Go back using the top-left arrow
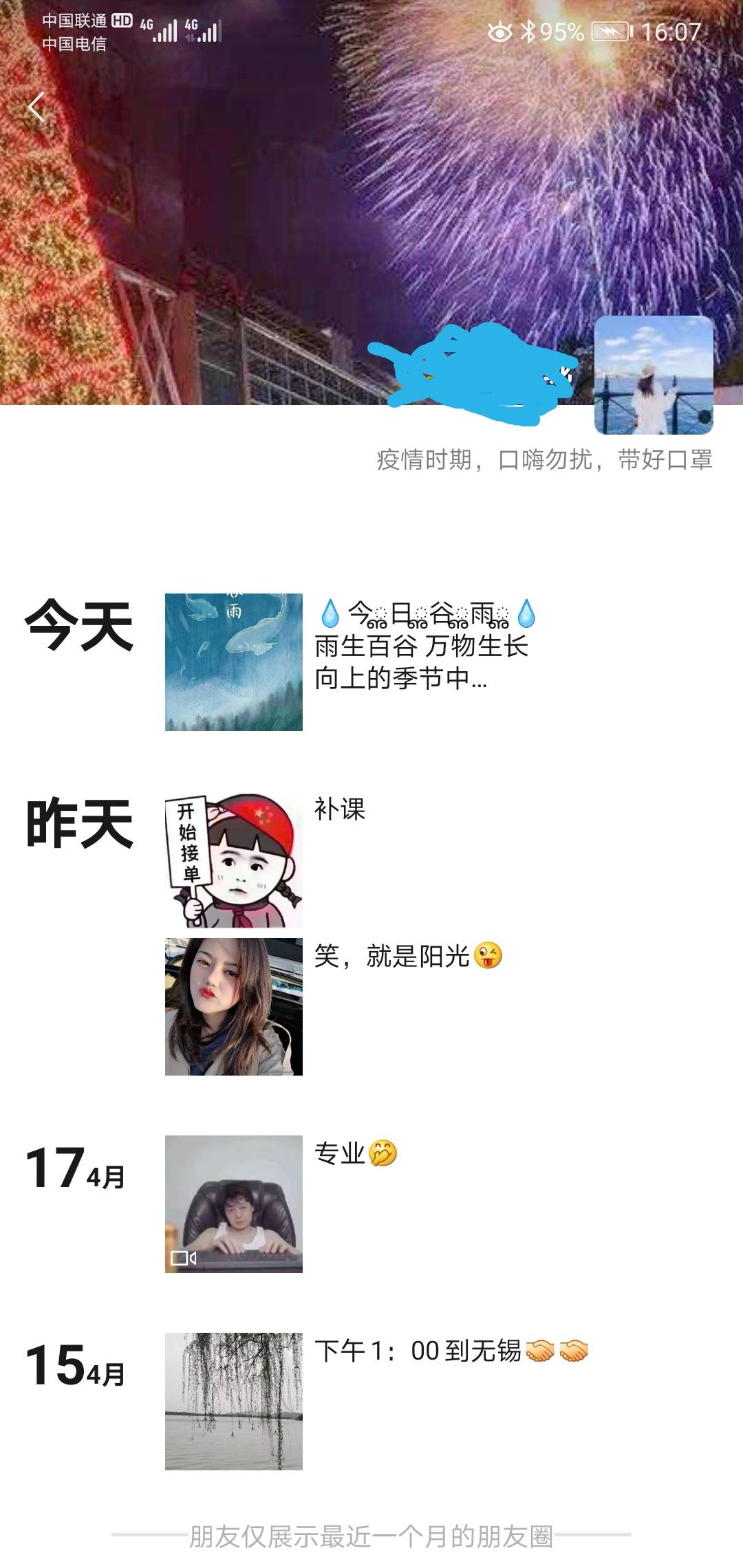This screenshot has height=1568, width=743. point(36,107)
